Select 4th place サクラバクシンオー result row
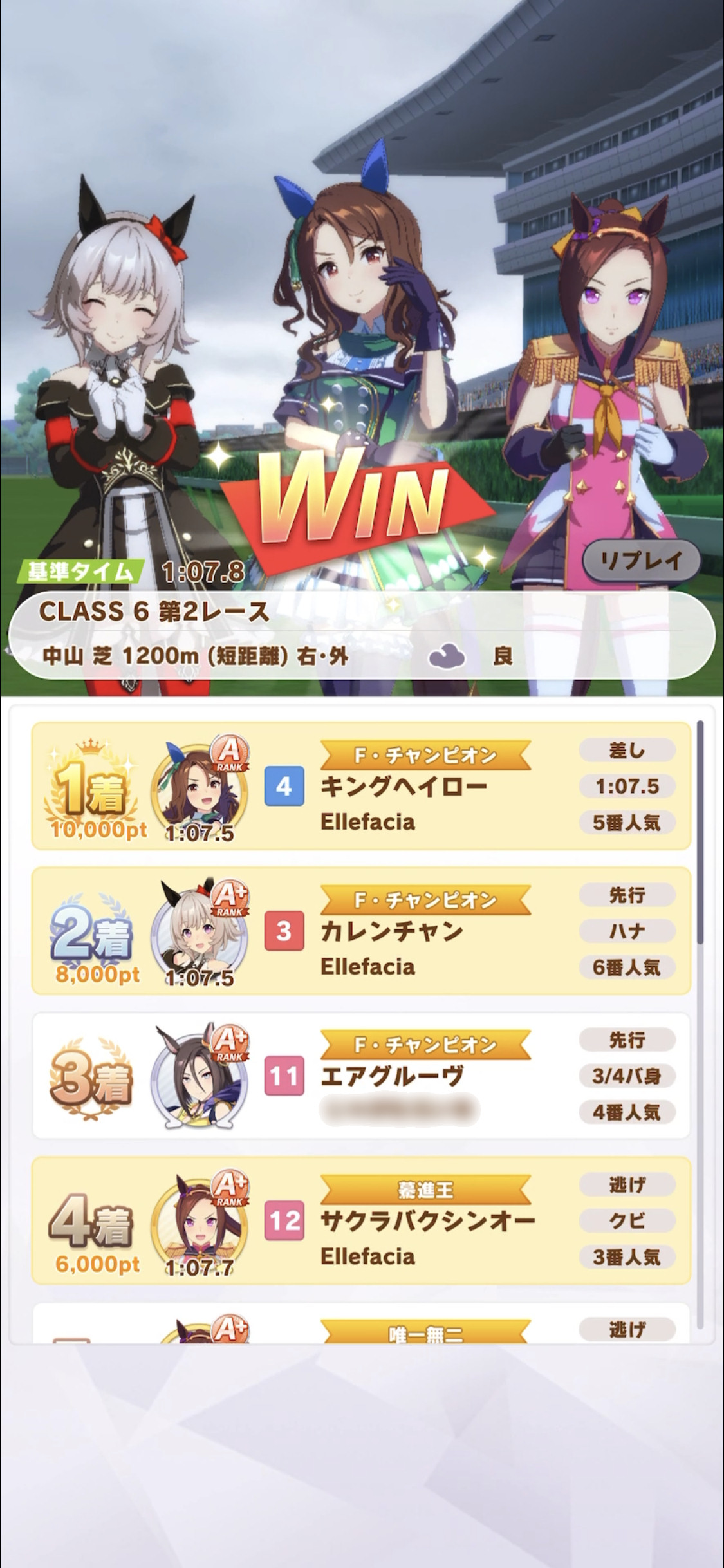Viewport: 724px width, 1568px height. (x=361, y=1220)
